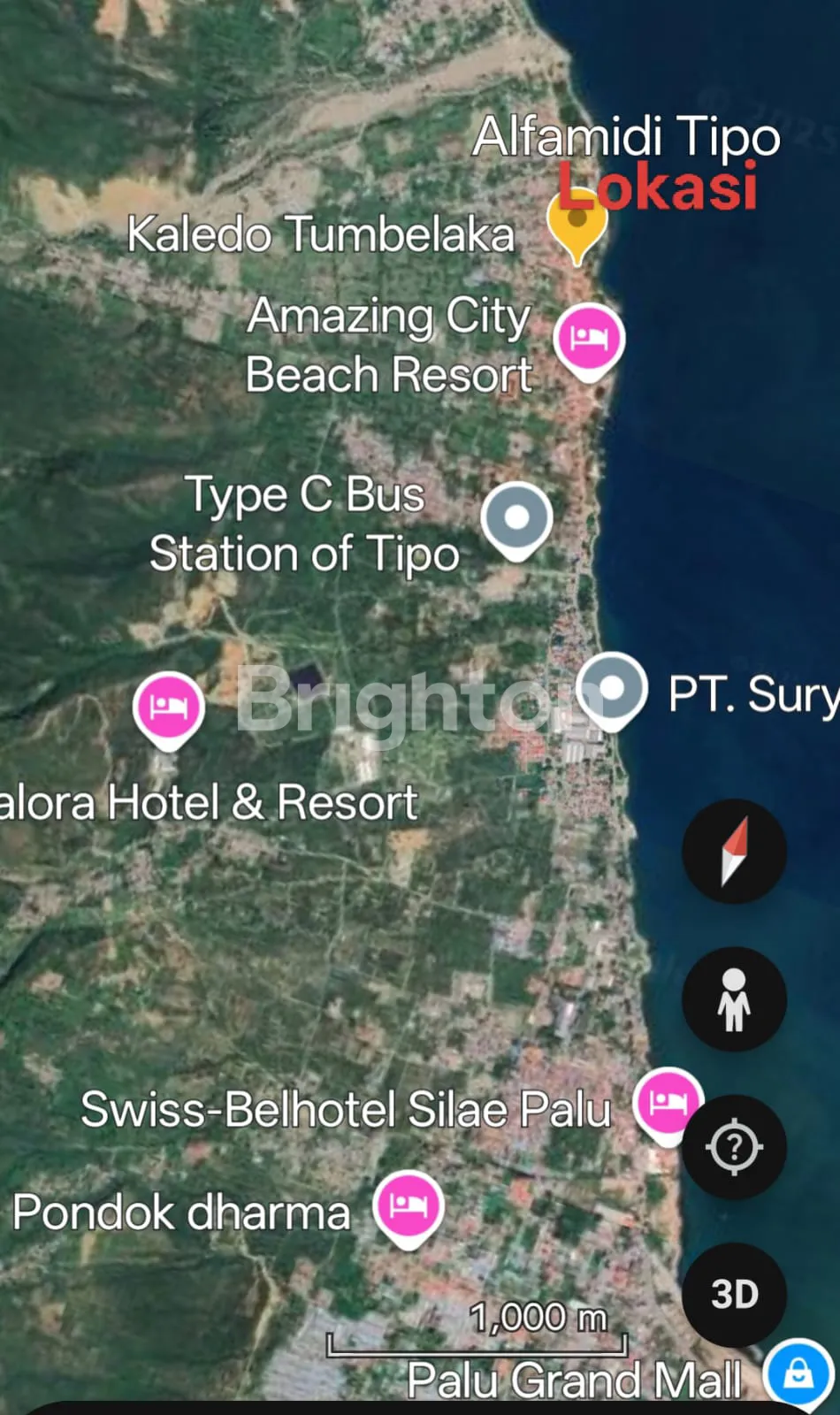
Task: Open the PT. Sury place marker
Action: coord(612,689)
